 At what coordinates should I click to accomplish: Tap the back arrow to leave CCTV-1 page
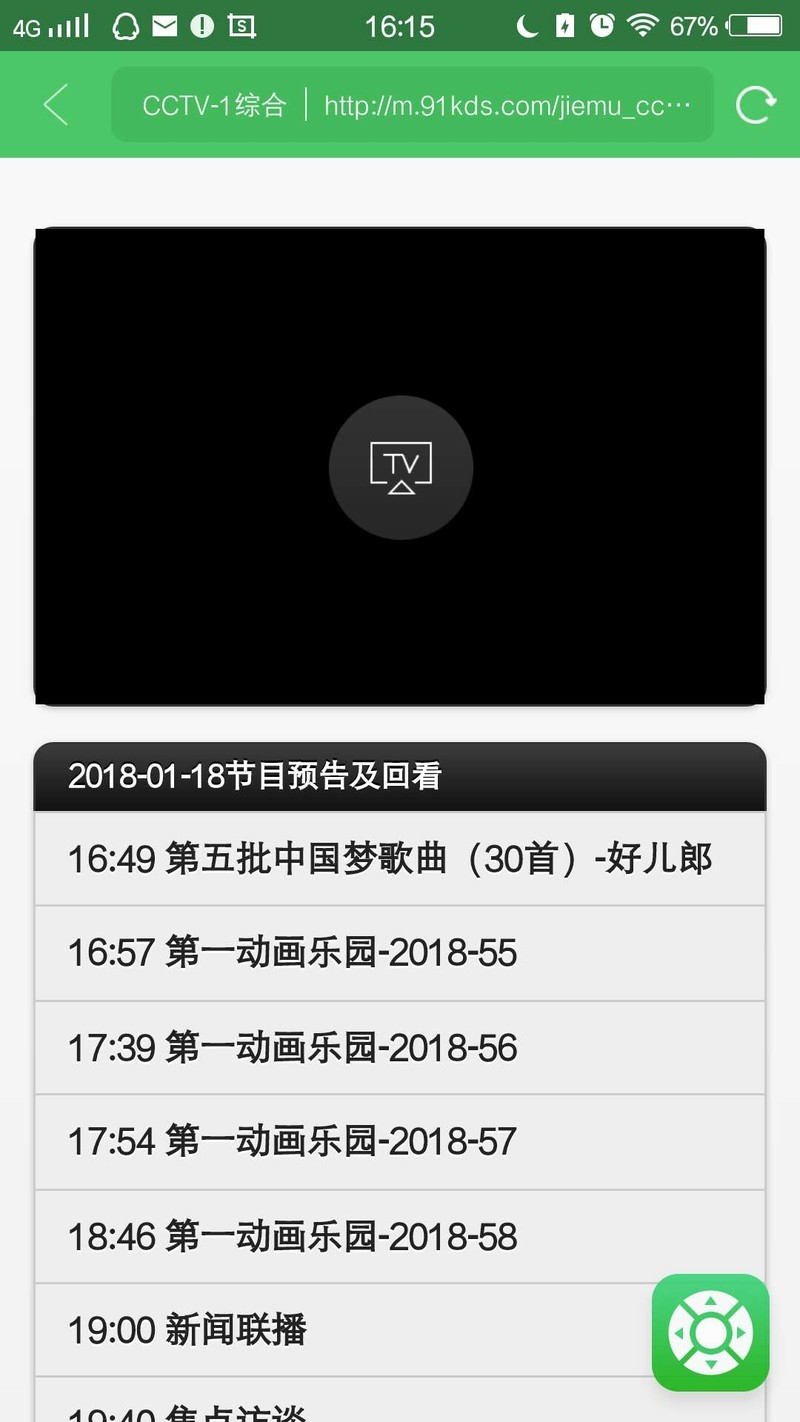click(x=55, y=104)
